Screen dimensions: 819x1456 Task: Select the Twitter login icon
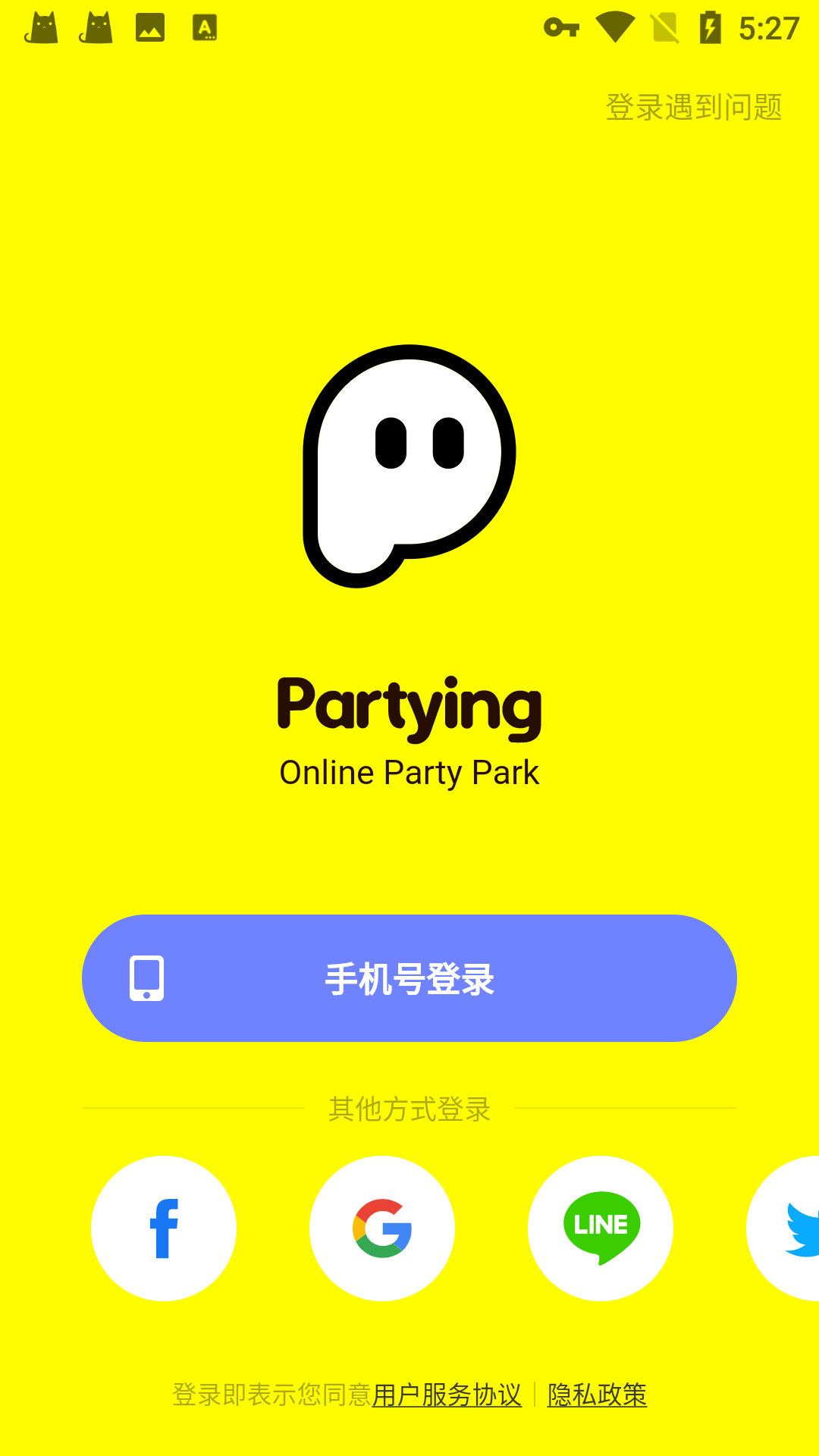800,1228
